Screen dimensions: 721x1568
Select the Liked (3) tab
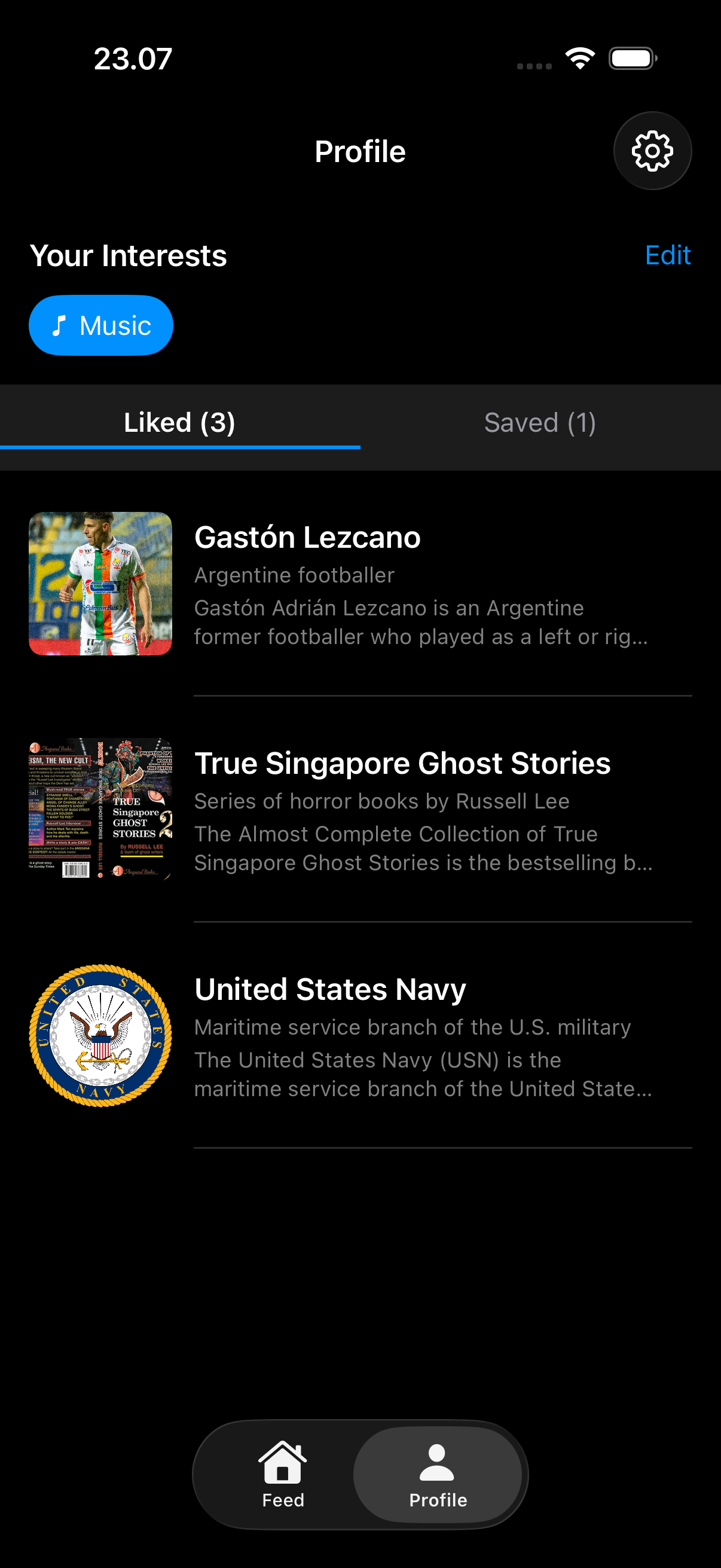click(180, 422)
